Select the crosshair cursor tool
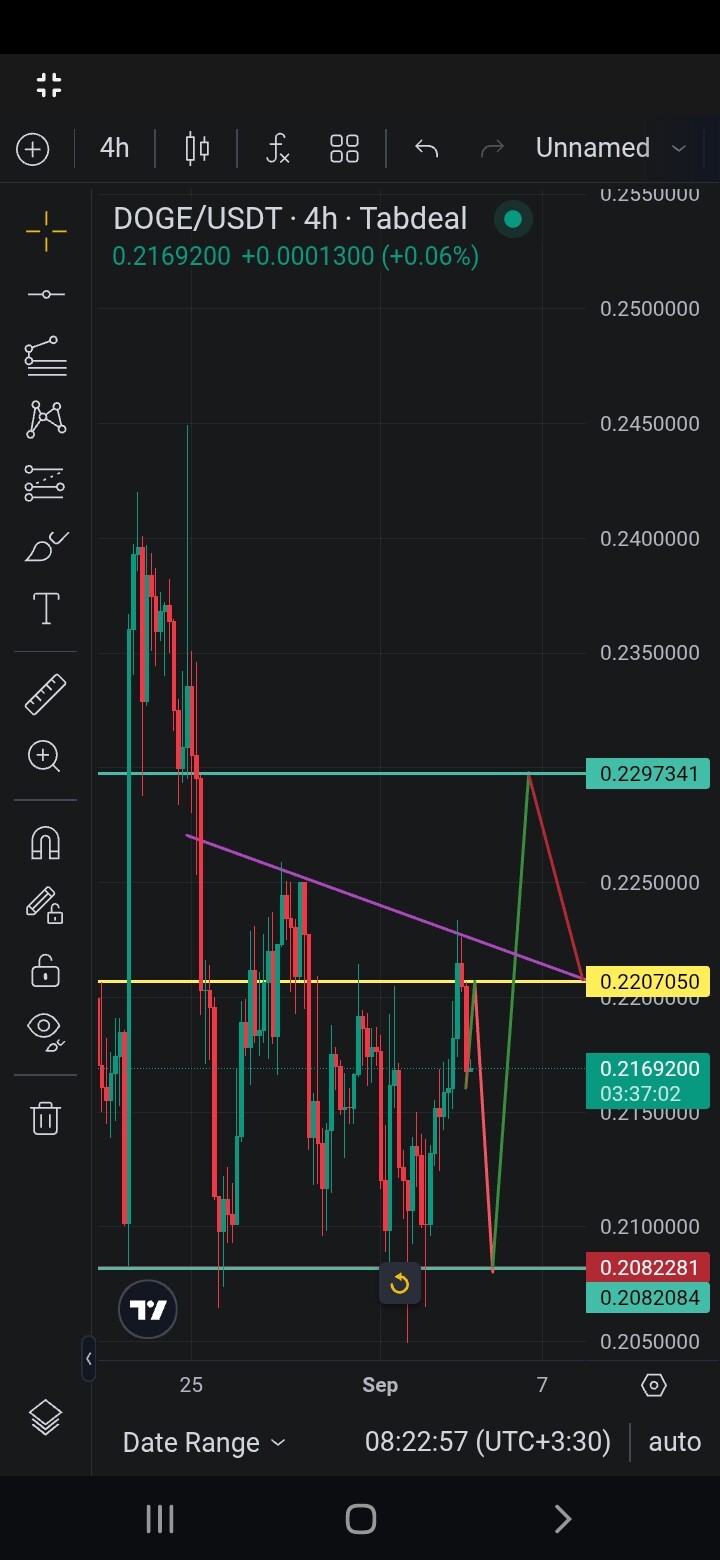The height and width of the screenshot is (1560, 720). pyautogui.click(x=46, y=231)
